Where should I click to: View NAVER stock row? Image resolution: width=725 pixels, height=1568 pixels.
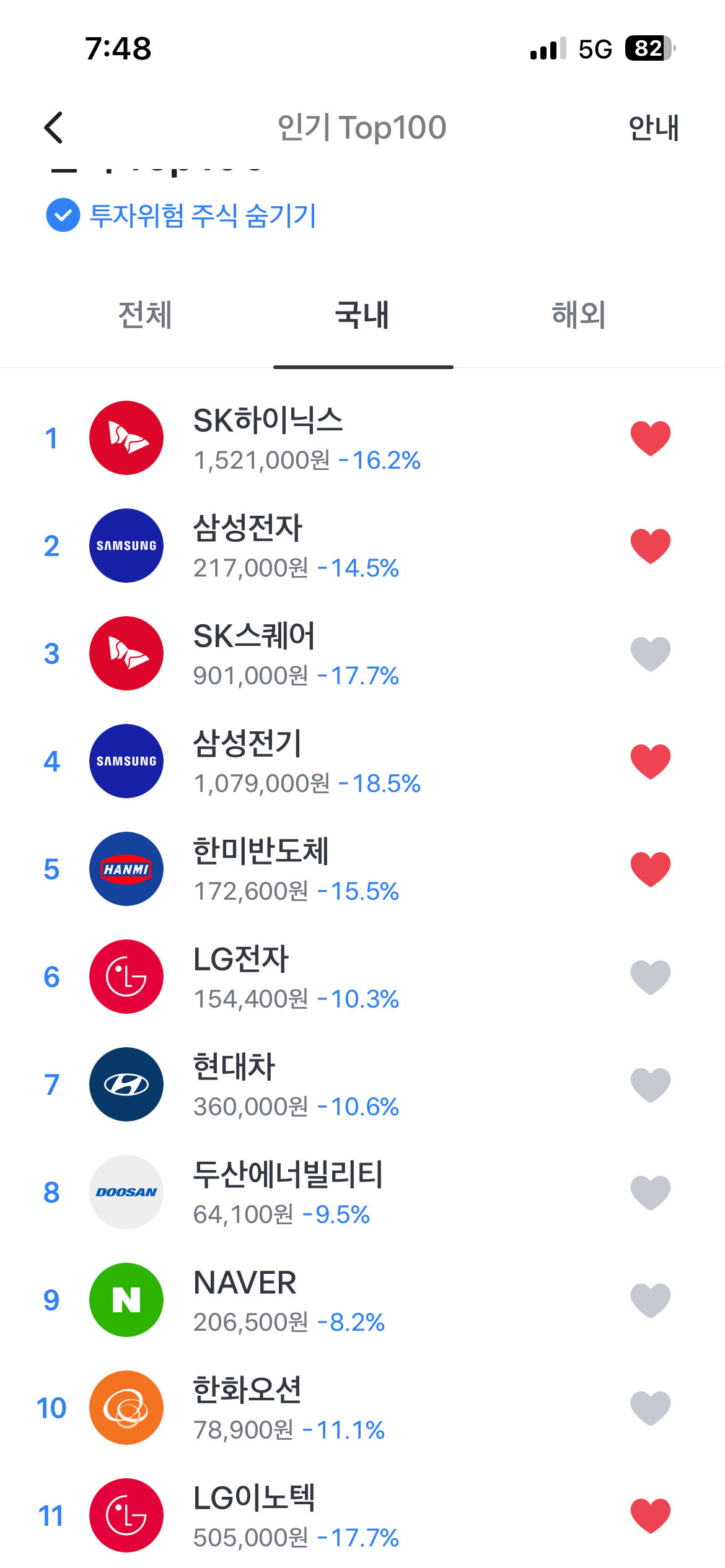point(362,1300)
